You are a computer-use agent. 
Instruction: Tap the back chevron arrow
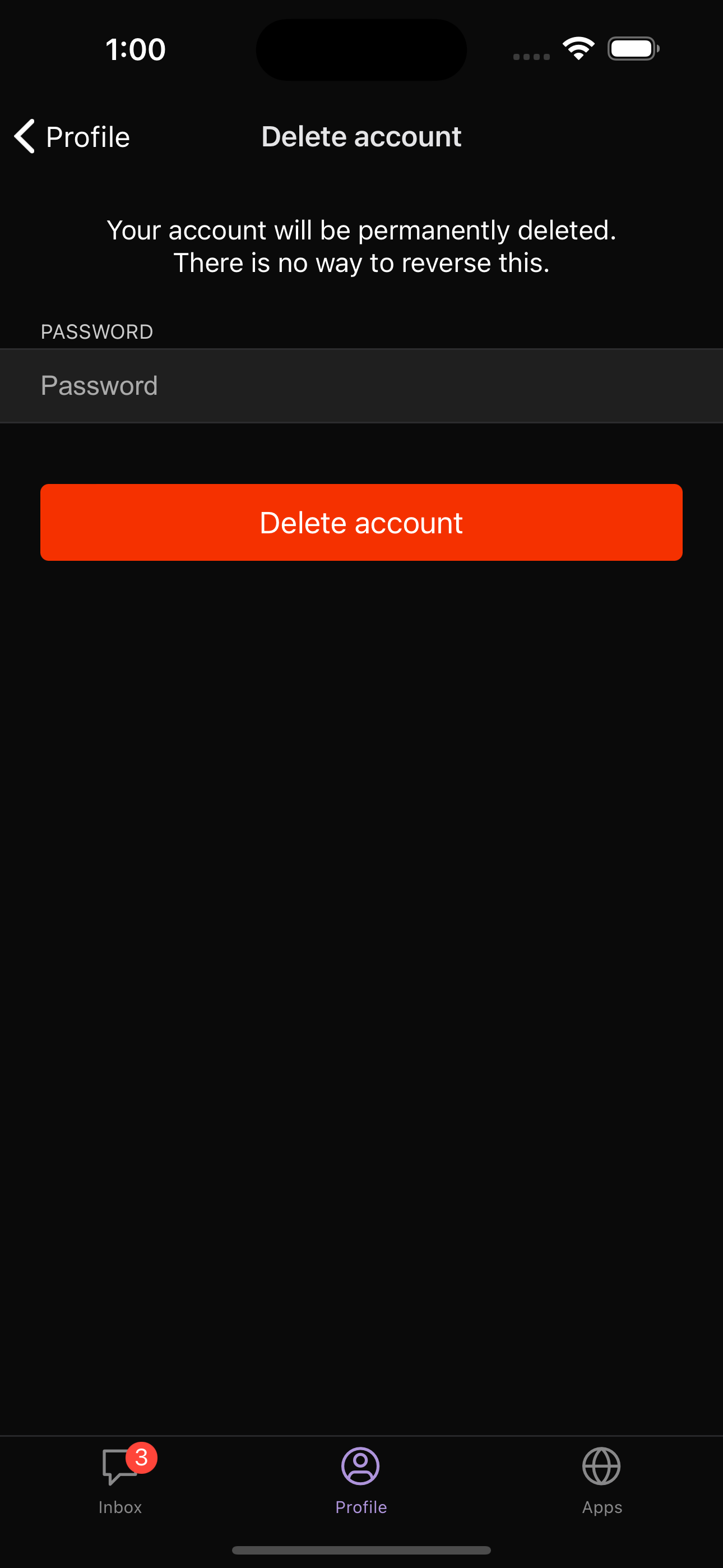(x=24, y=136)
